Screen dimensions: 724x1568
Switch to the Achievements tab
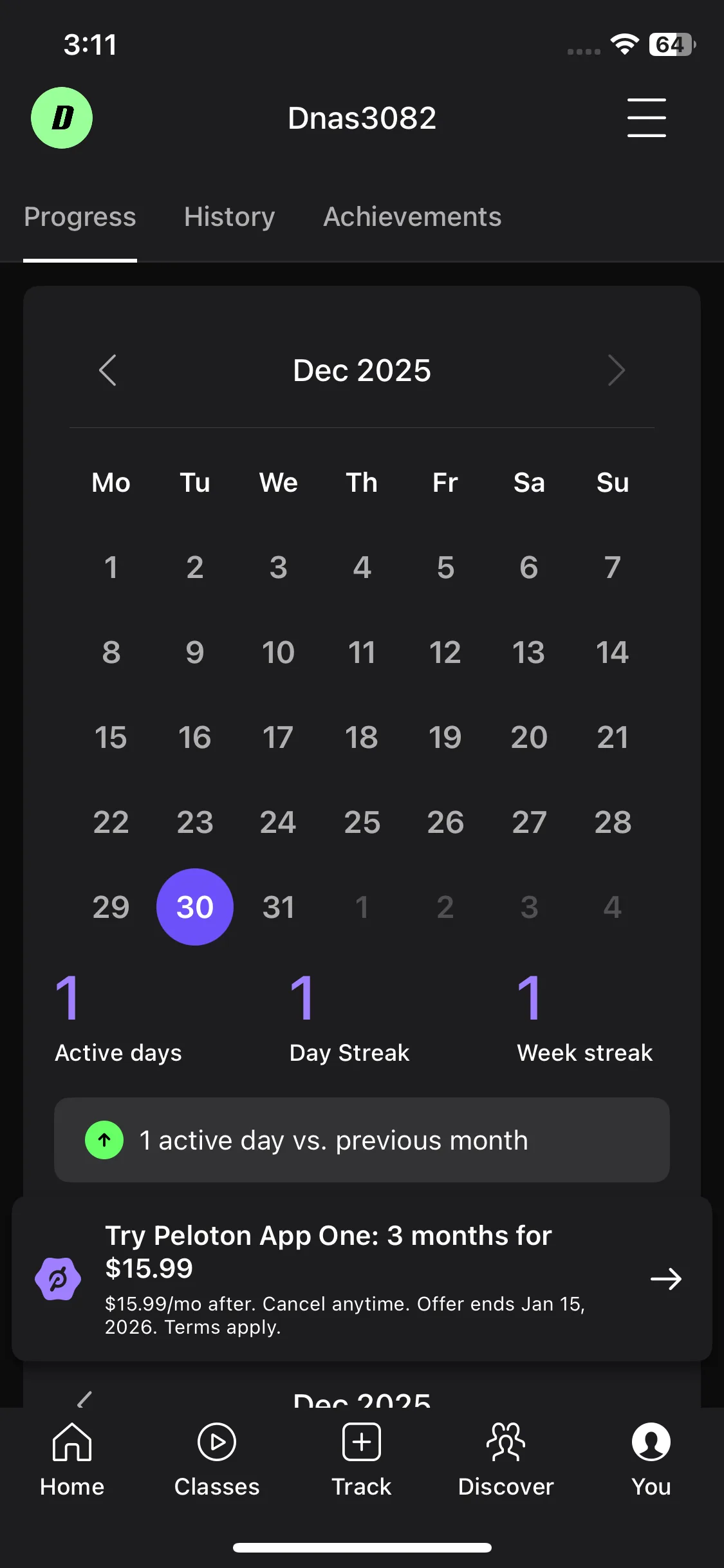(412, 217)
